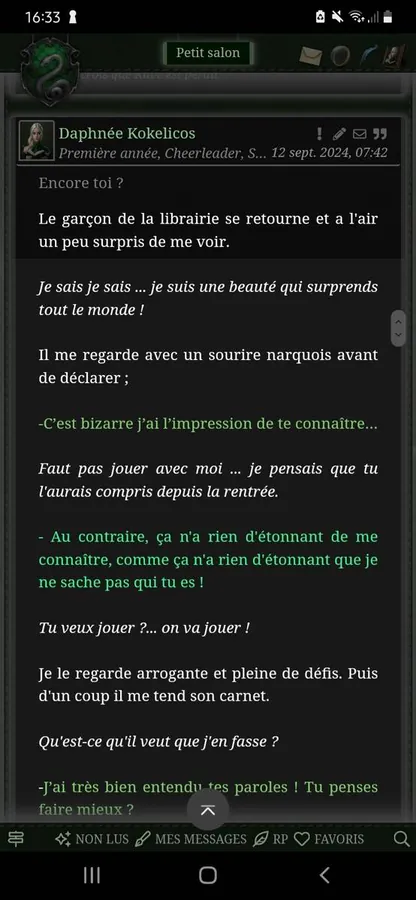The height and width of the screenshot is (900, 416).
Task: Open the Petit salon button
Action: tap(208, 53)
